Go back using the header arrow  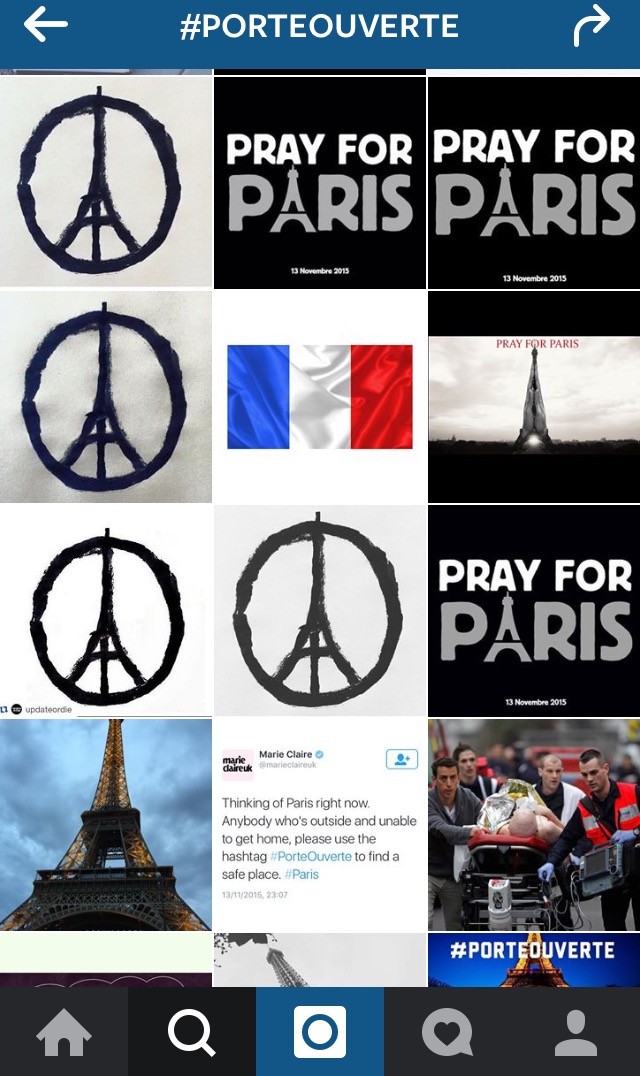[45, 26]
